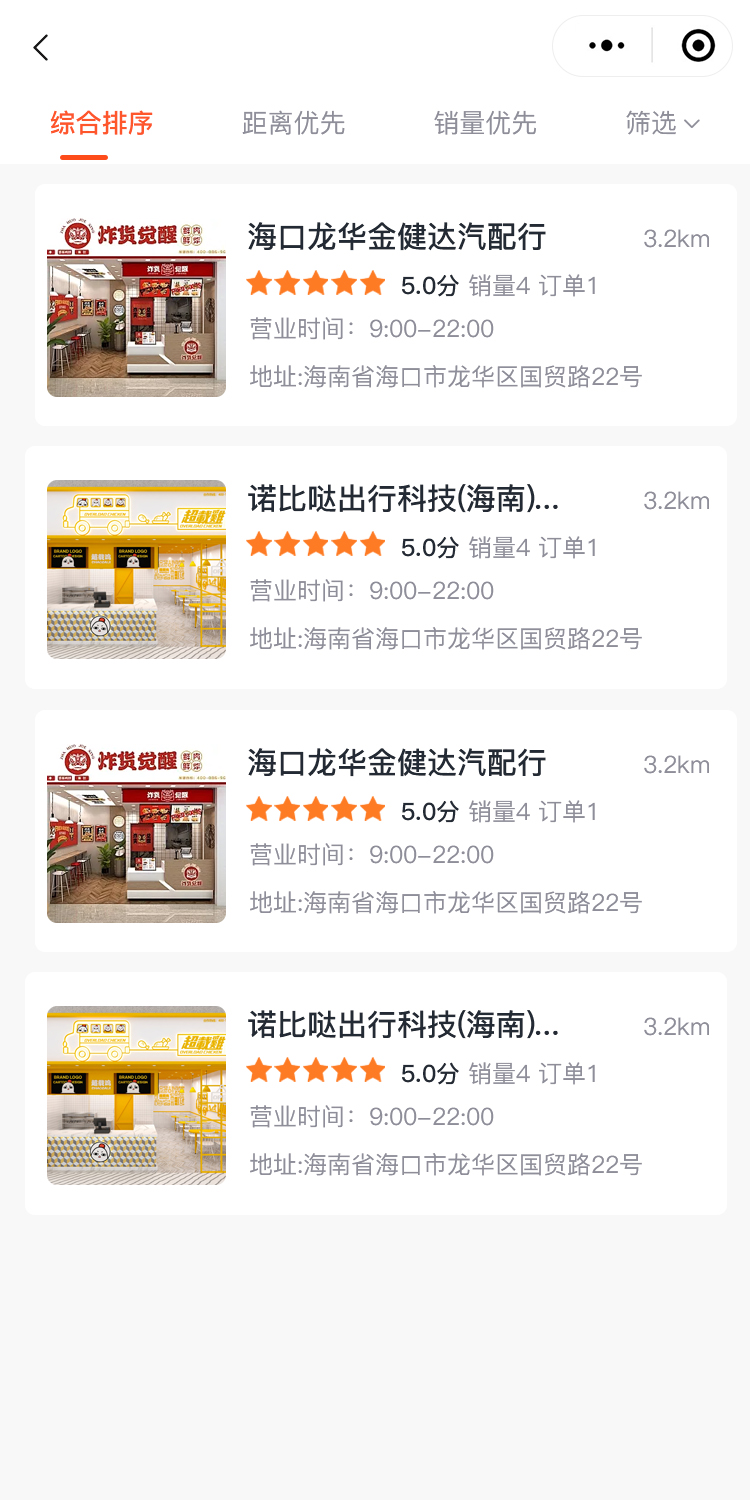Expand the 筛选 filter dropdown

(x=662, y=123)
